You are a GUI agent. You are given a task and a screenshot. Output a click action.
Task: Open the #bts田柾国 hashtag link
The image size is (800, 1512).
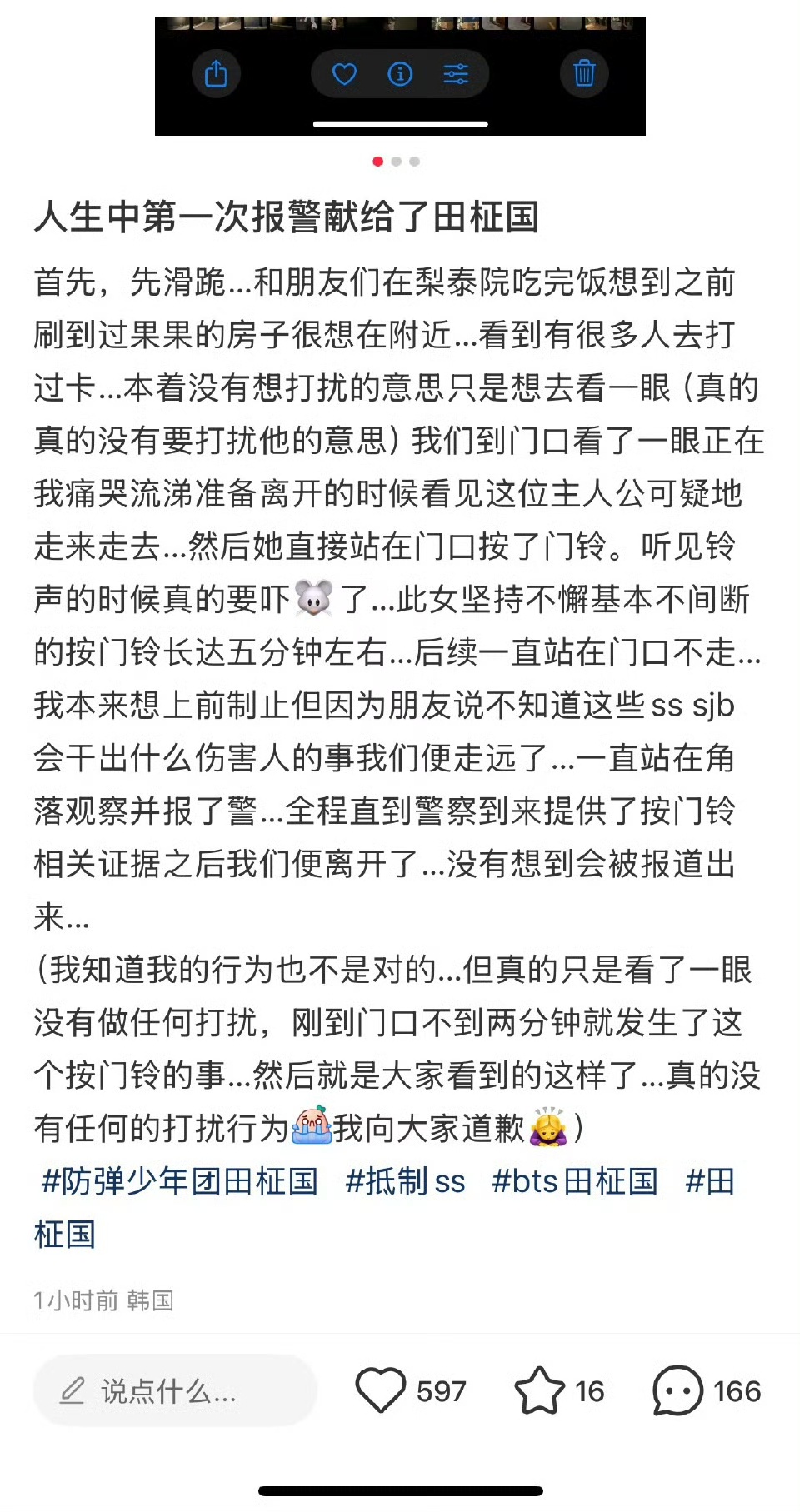click(575, 1181)
